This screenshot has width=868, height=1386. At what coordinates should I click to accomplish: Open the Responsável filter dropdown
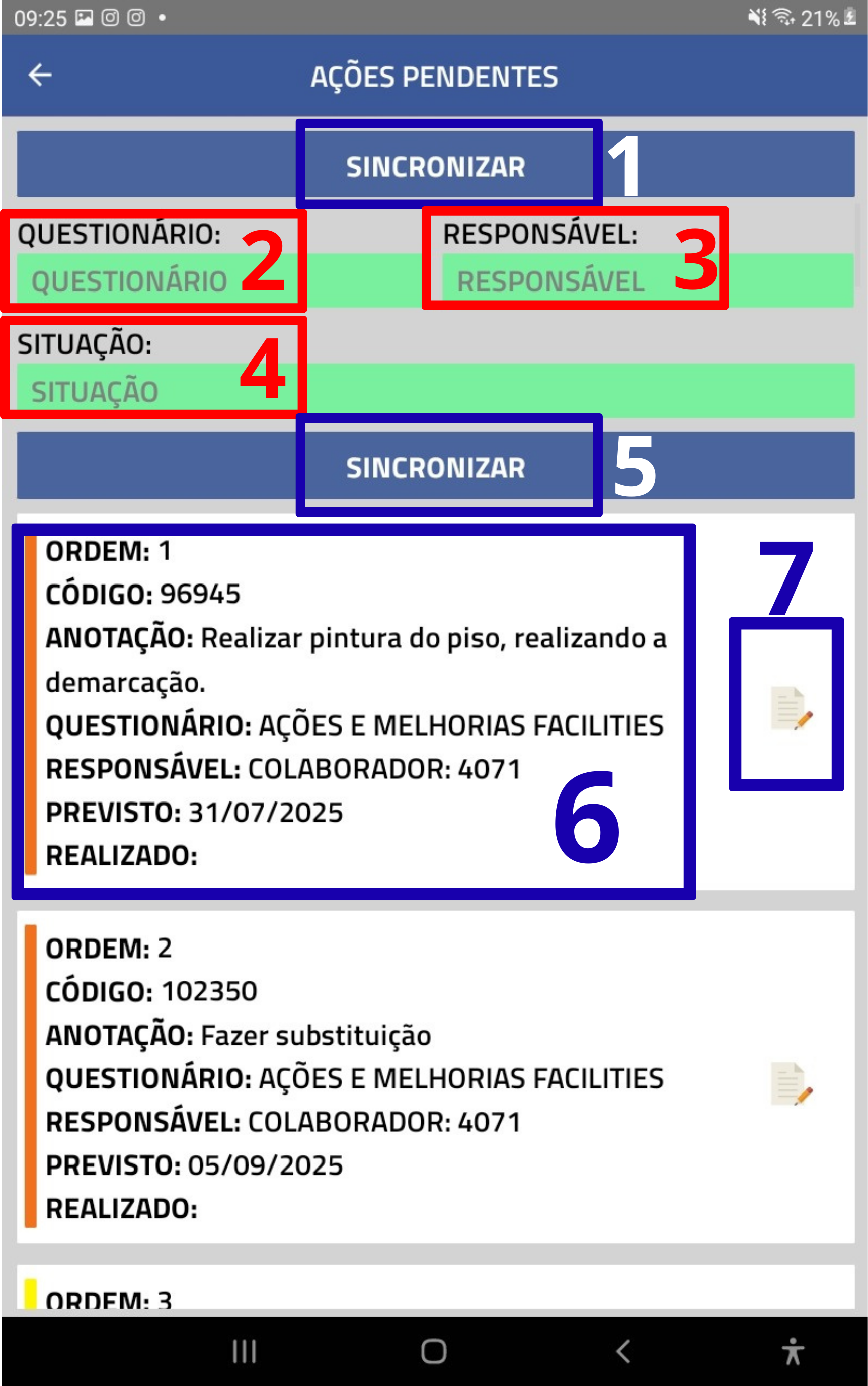click(648, 281)
